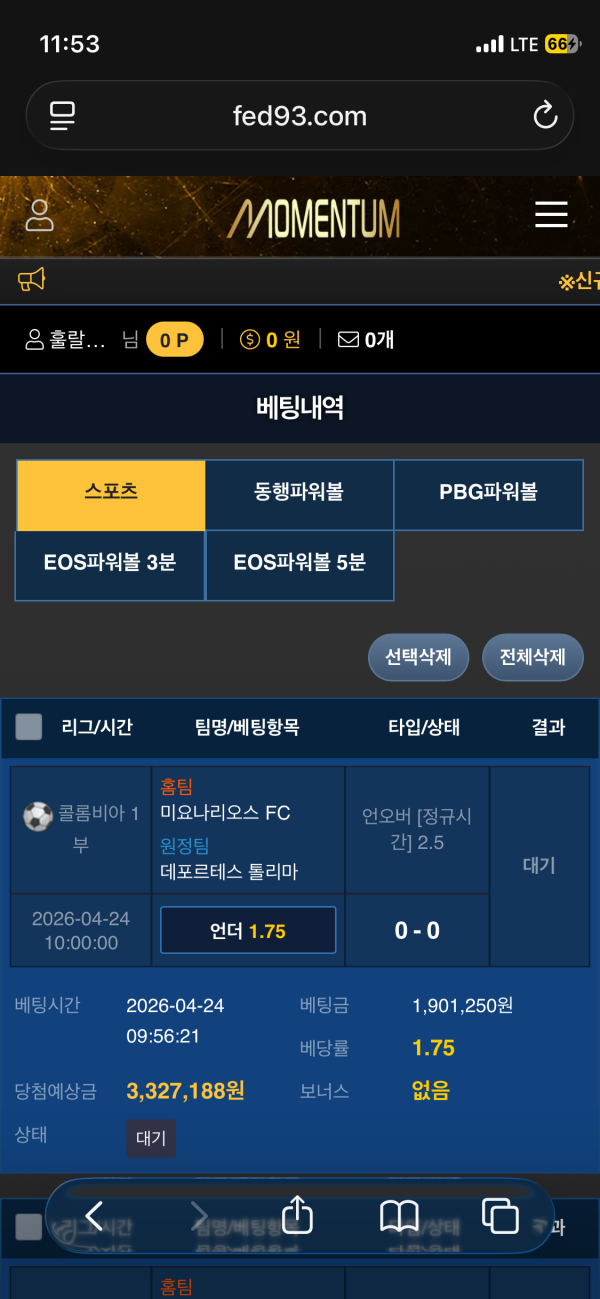Share the page from the Safari toolbar
The image size is (600, 1299).
point(298,1216)
